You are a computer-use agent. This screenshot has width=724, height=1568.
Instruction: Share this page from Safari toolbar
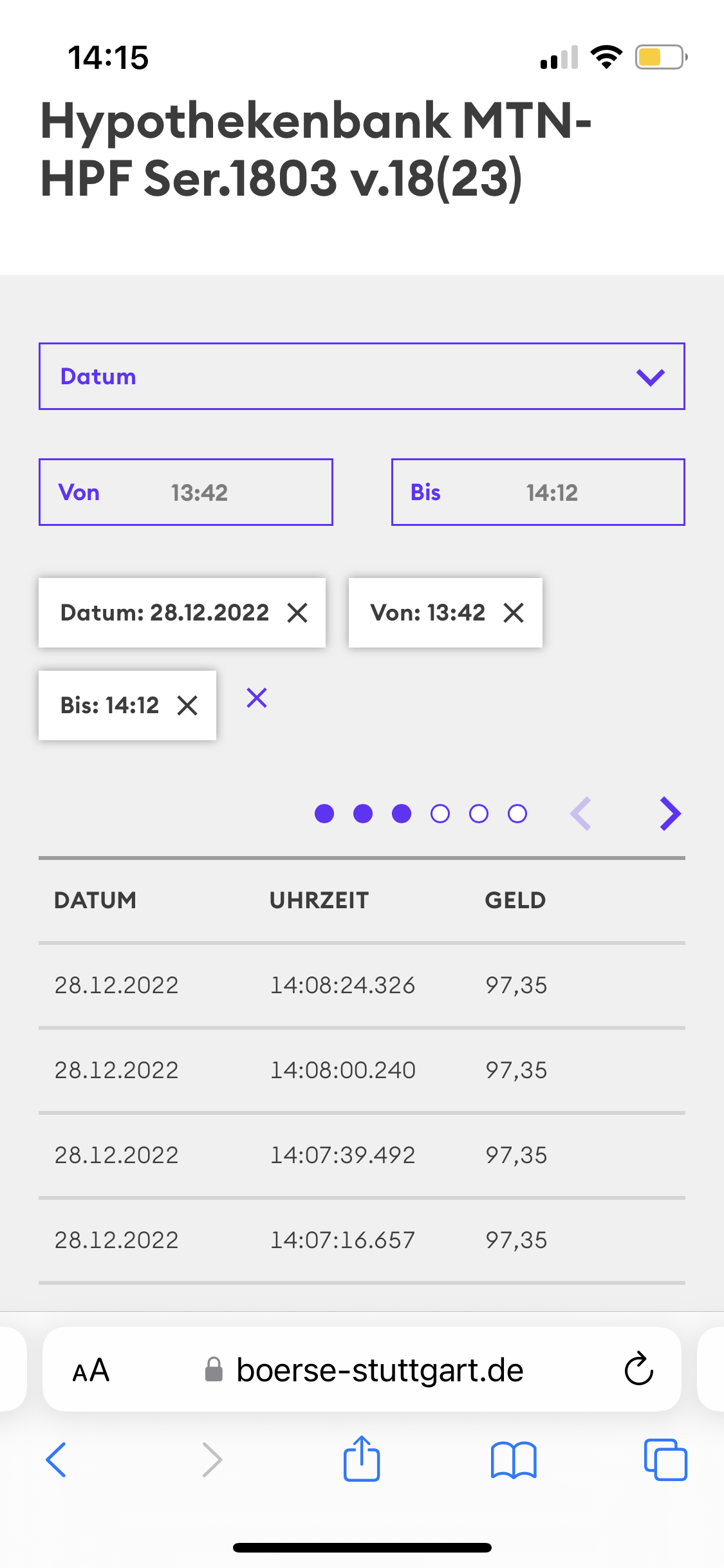[x=362, y=1459]
